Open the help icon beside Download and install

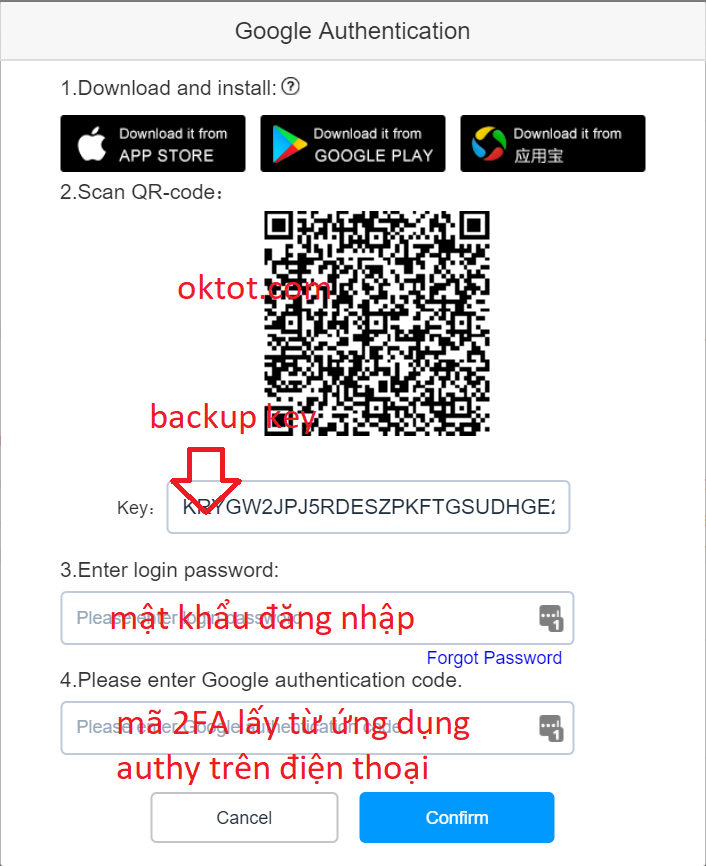[x=290, y=87]
